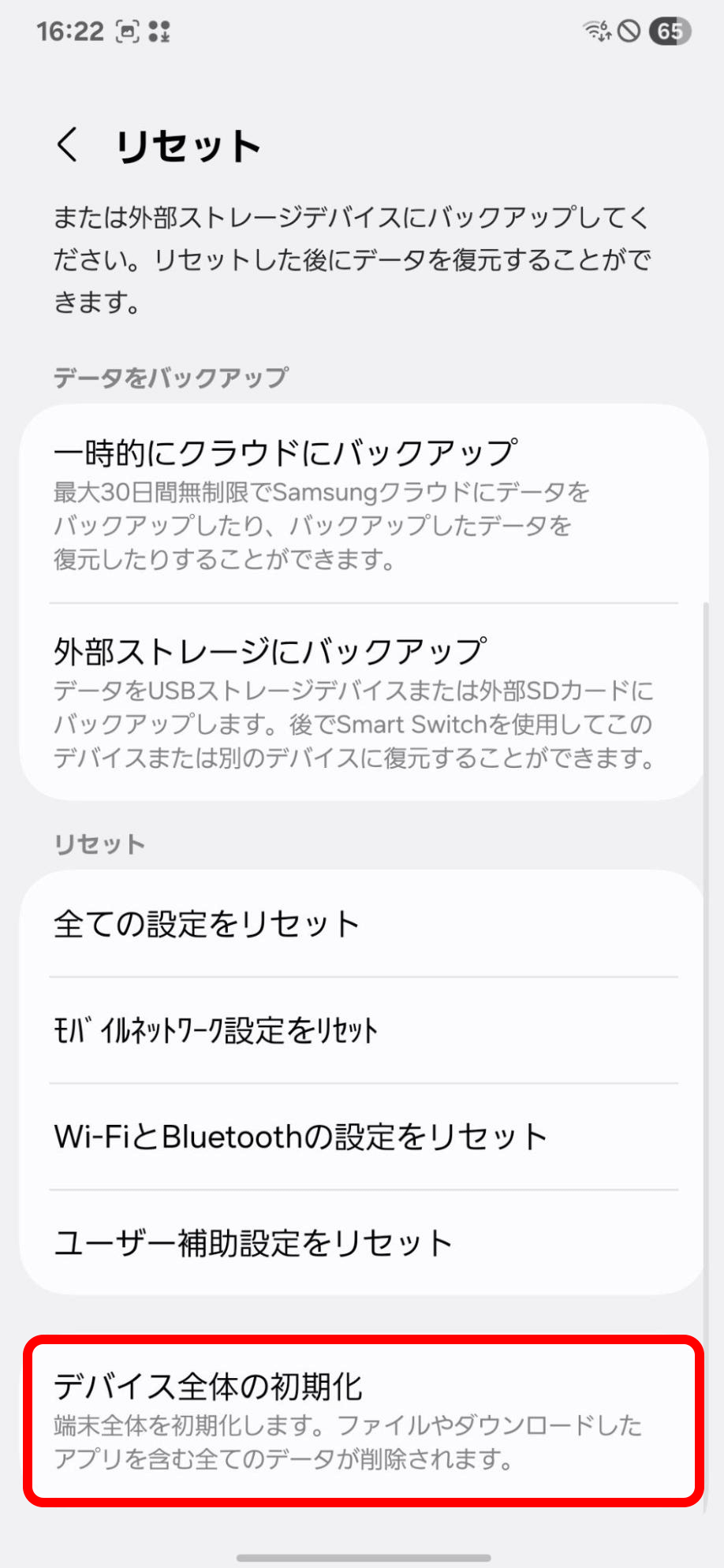Tap Wi-FiとBluetoothの設定をリセット
The width and height of the screenshot is (724, 1568).
tap(363, 1137)
